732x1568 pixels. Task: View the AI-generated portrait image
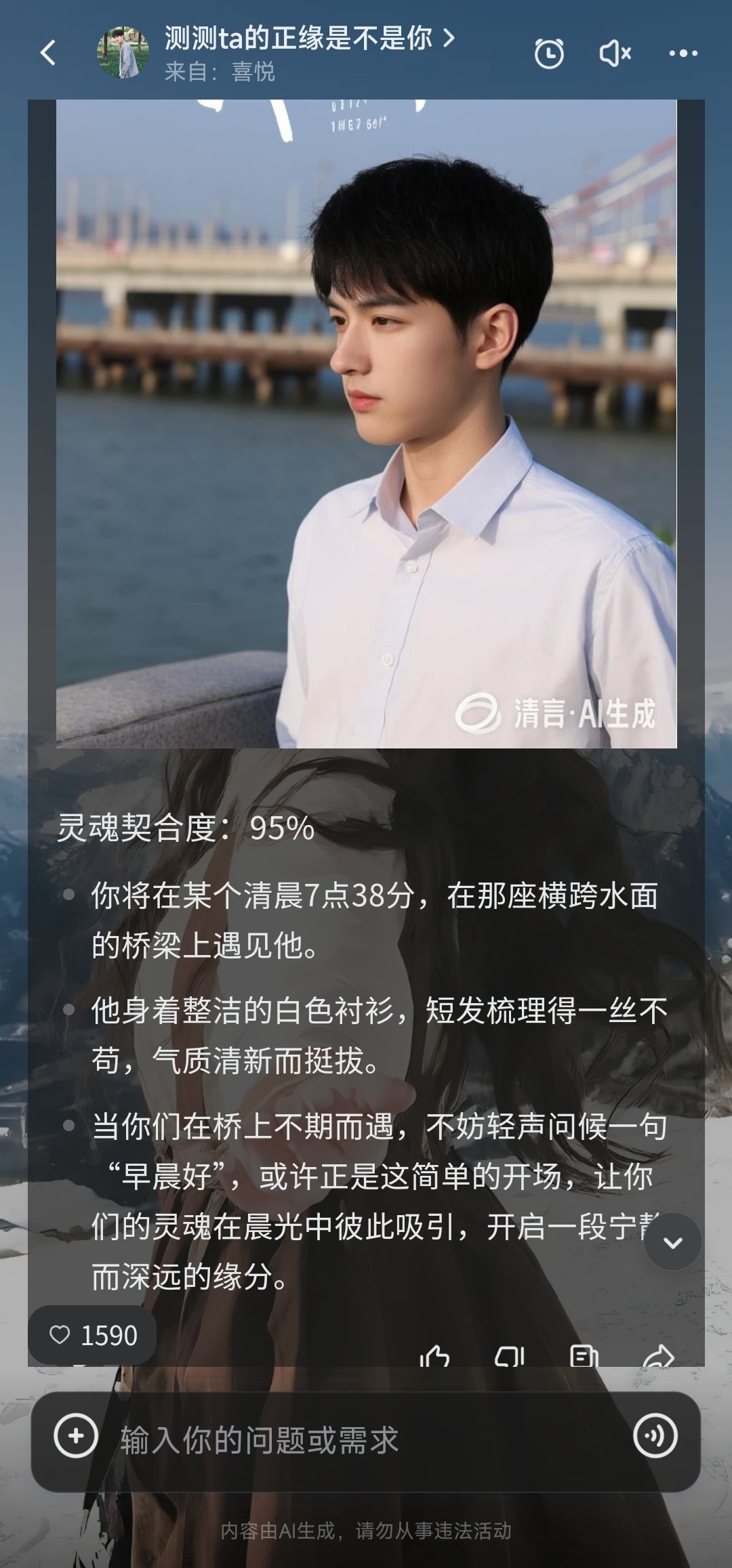pos(366,423)
